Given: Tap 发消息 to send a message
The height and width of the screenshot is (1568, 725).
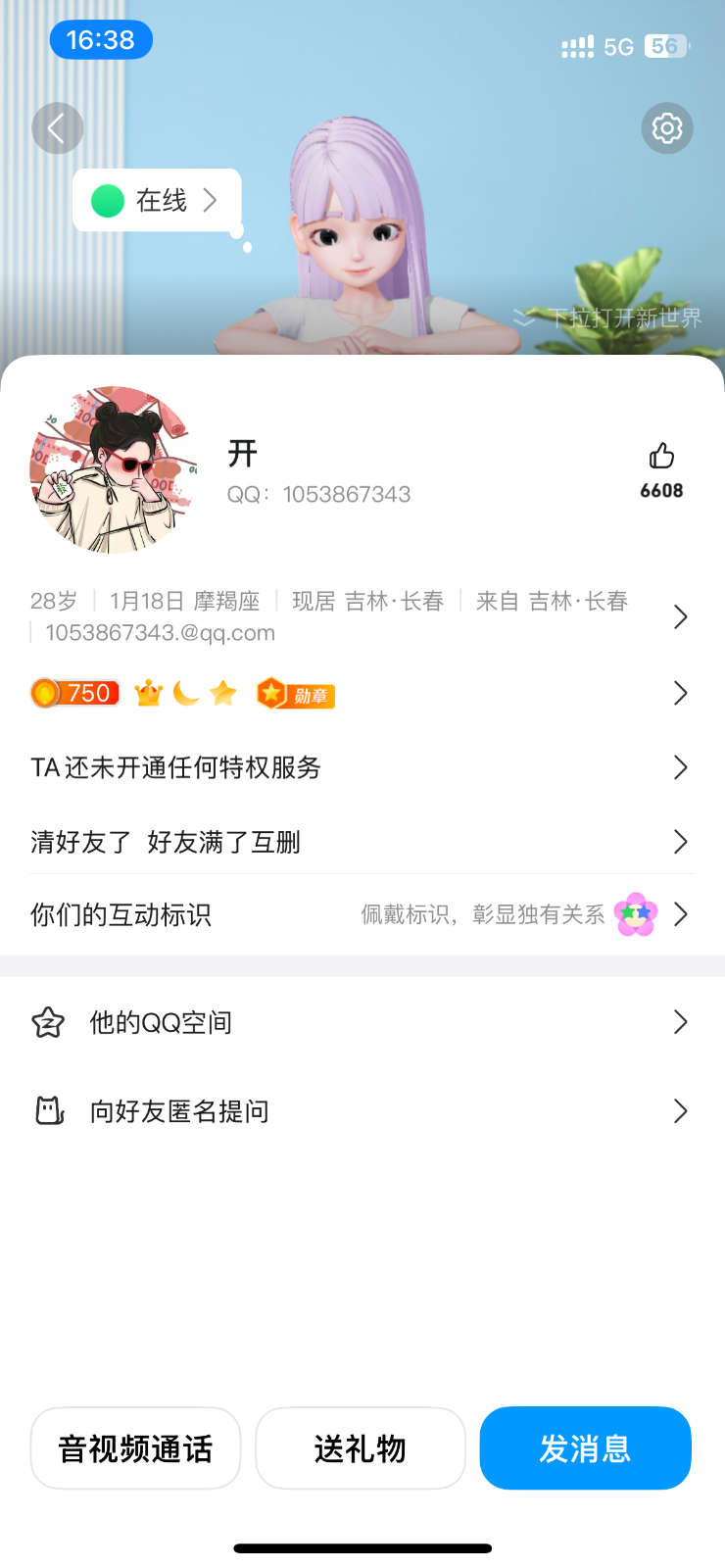Looking at the screenshot, I should point(585,1448).
